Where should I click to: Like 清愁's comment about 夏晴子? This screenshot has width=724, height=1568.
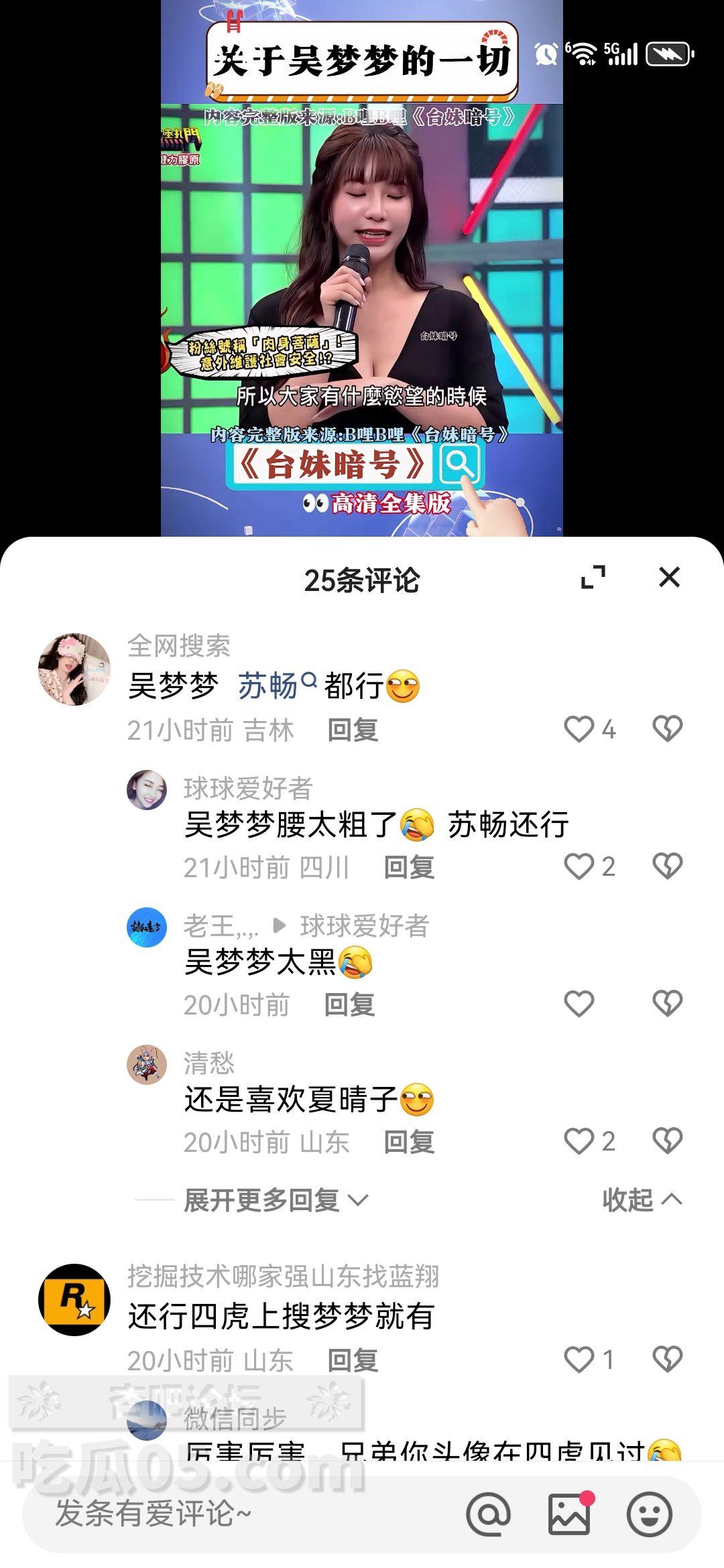[x=579, y=1141]
